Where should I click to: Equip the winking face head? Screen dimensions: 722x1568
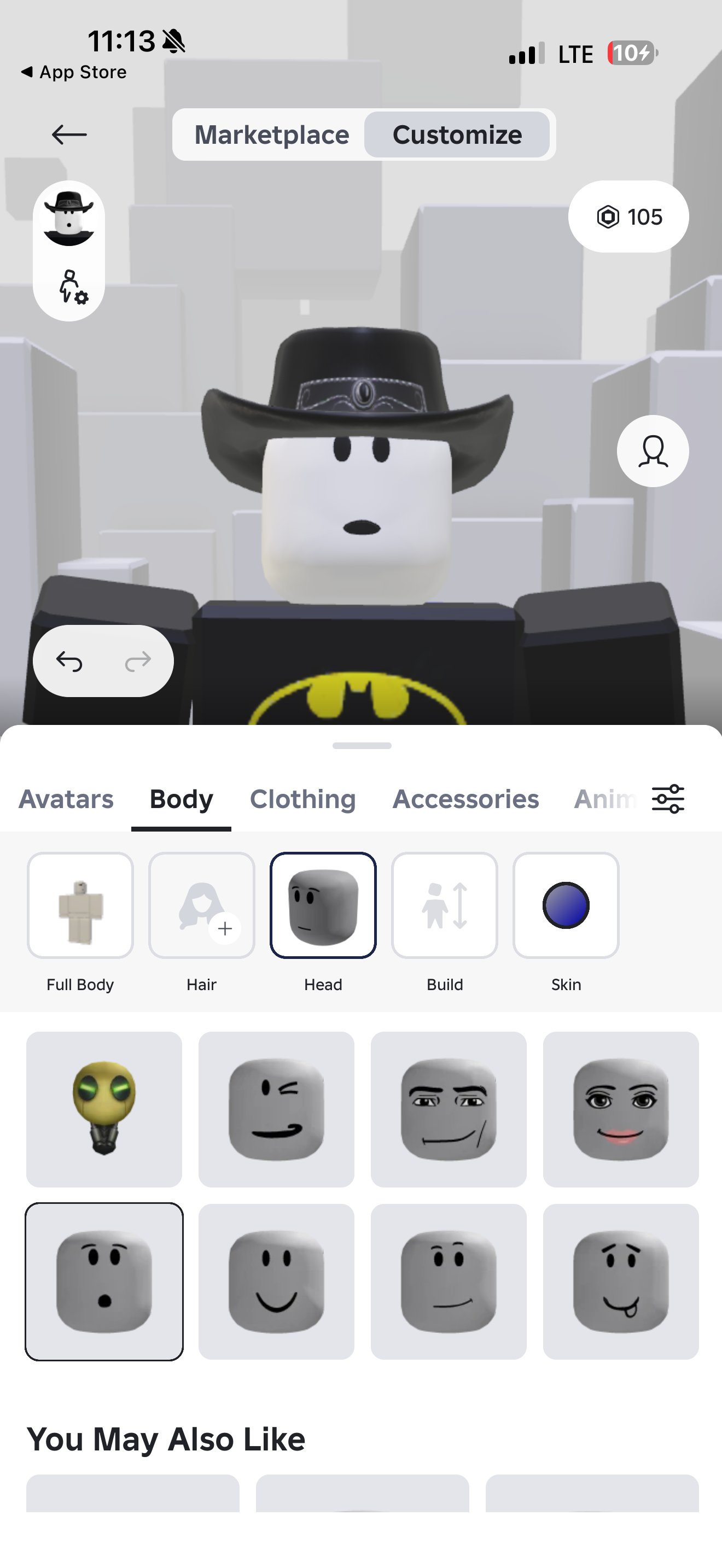click(x=276, y=1109)
